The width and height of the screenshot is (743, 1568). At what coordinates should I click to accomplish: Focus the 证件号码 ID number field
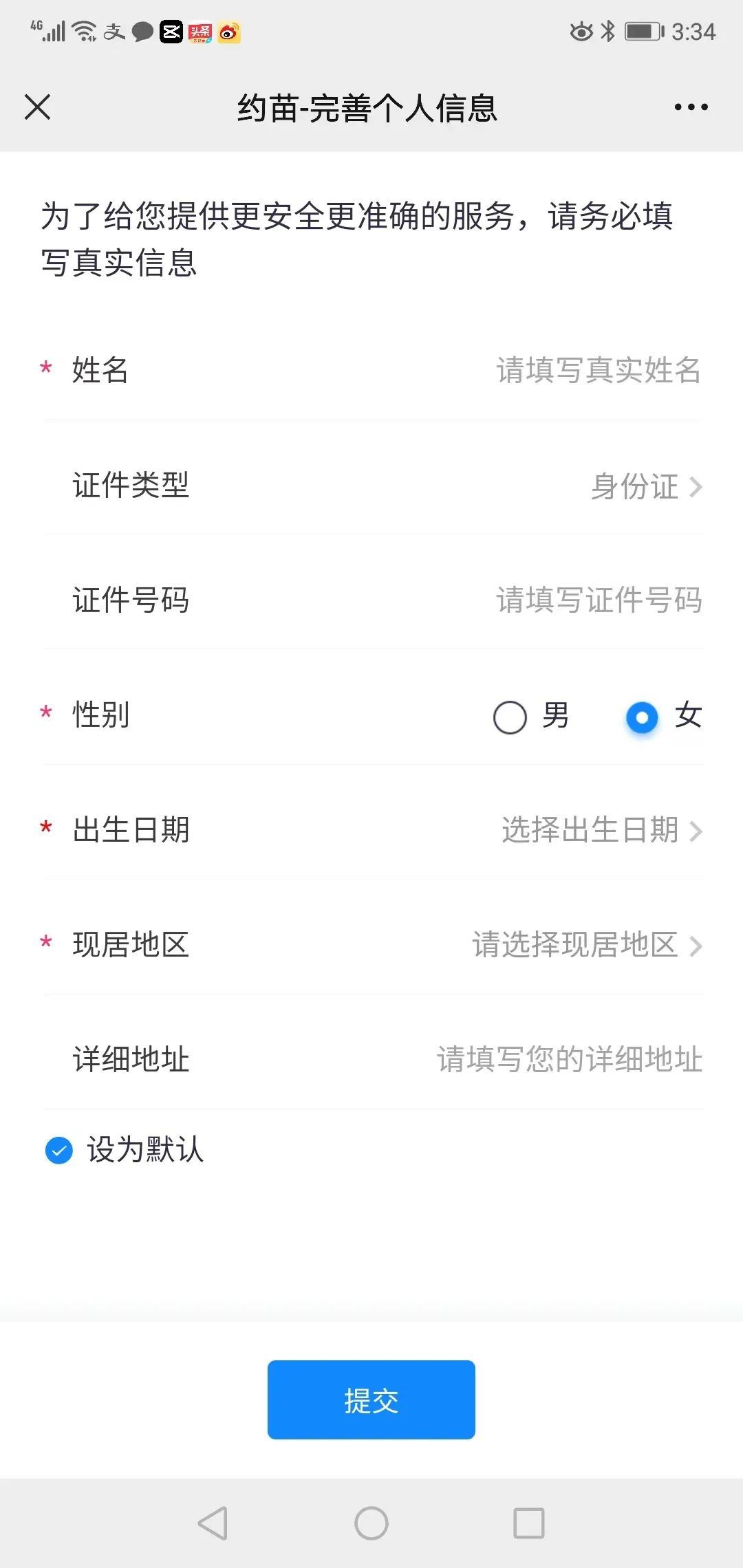pyautogui.click(x=599, y=600)
